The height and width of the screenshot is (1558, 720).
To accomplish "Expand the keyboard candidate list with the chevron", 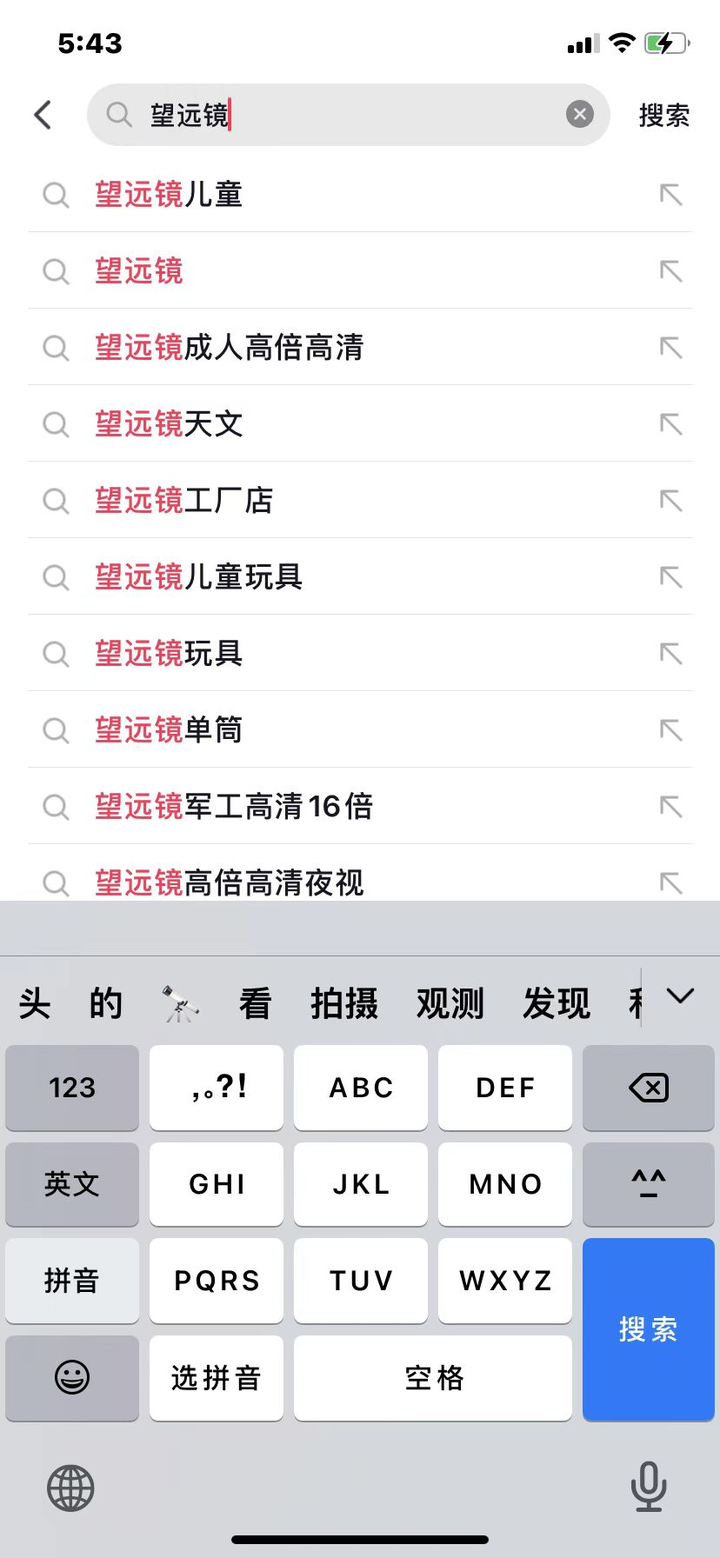I will (680, 996).
